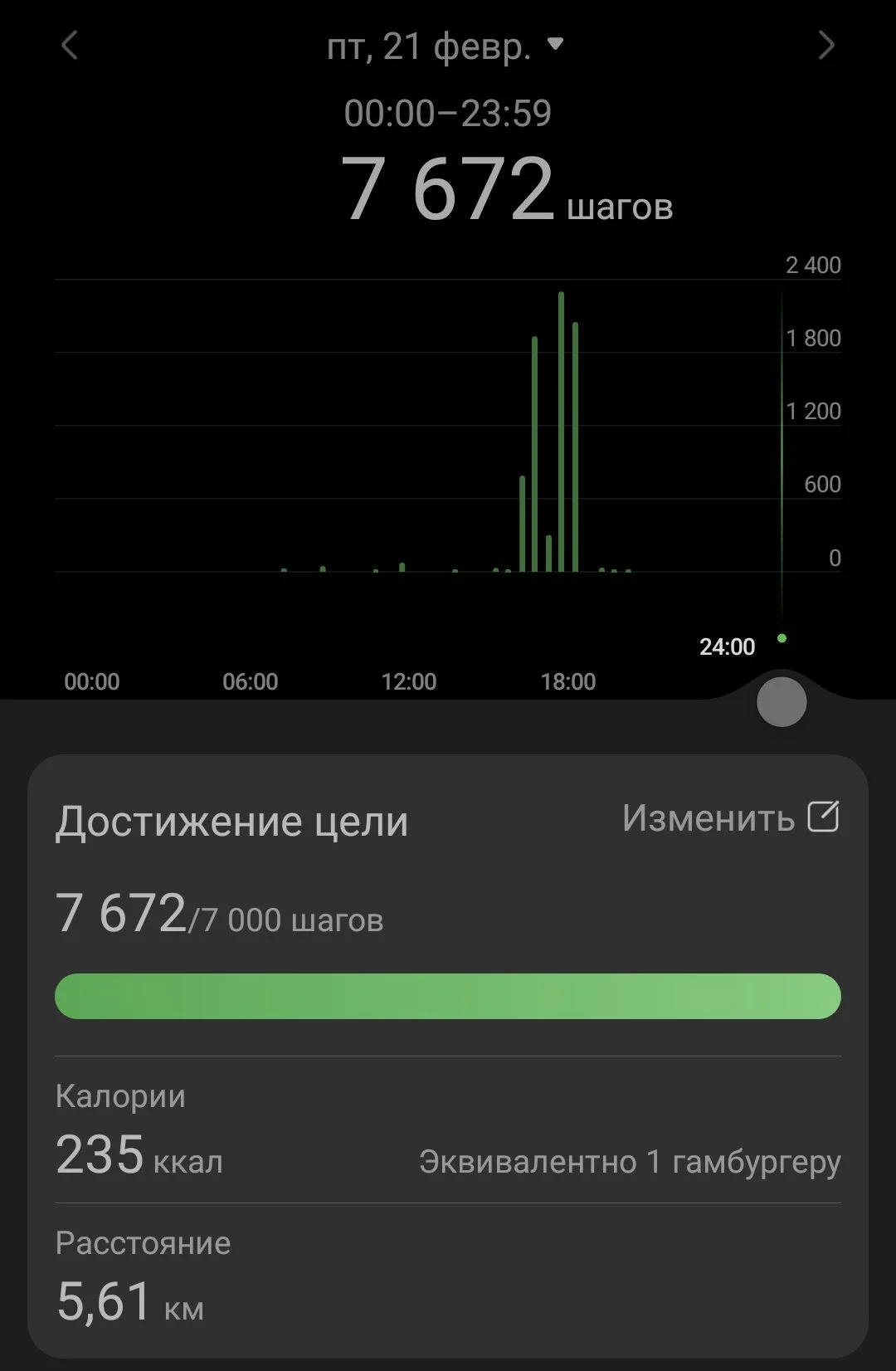Open the date picker dropdown
This screenshot has width=896, height=1371.
point(446,46)
